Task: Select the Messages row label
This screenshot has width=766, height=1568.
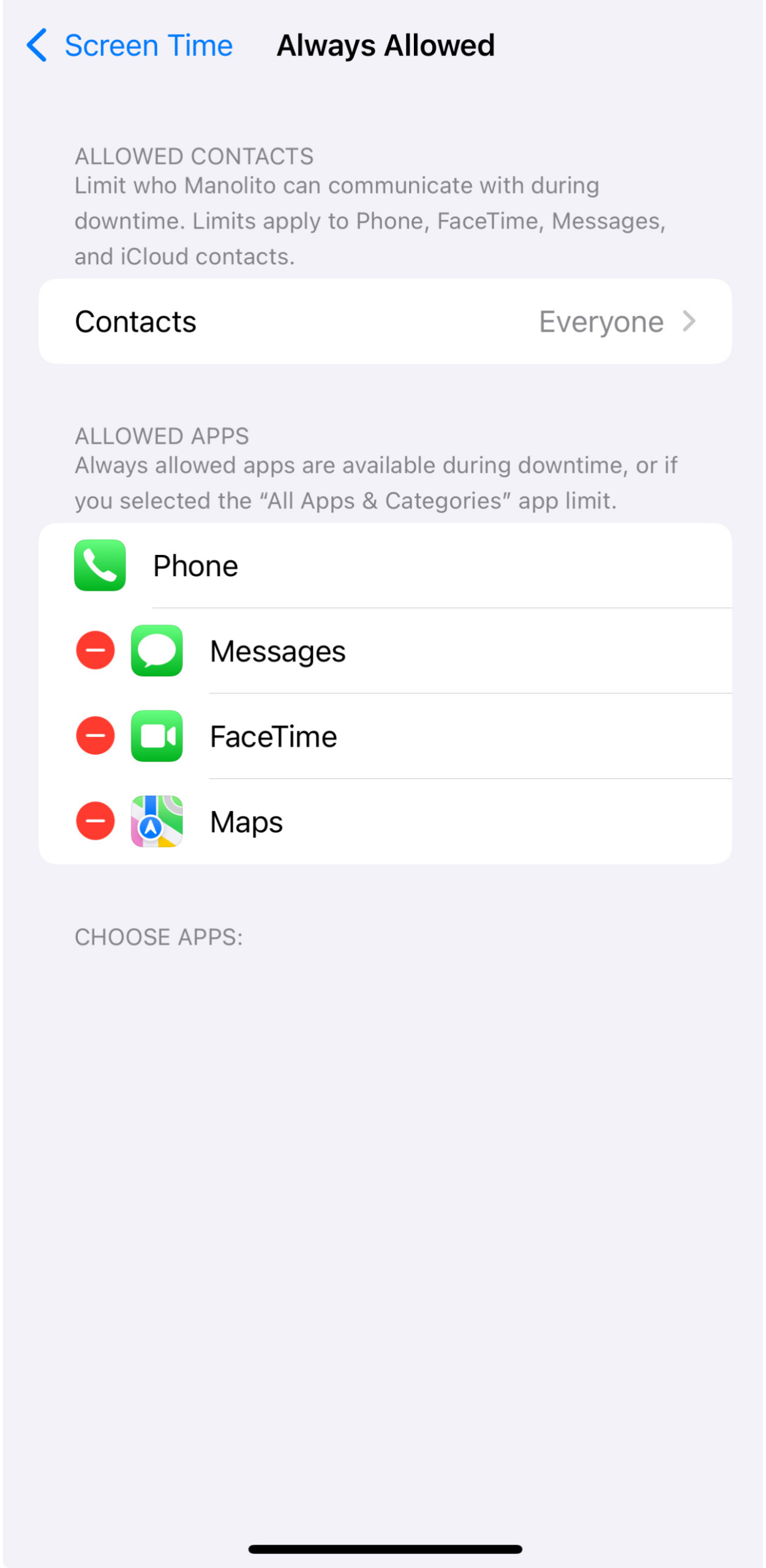Action: coord(277,650)
